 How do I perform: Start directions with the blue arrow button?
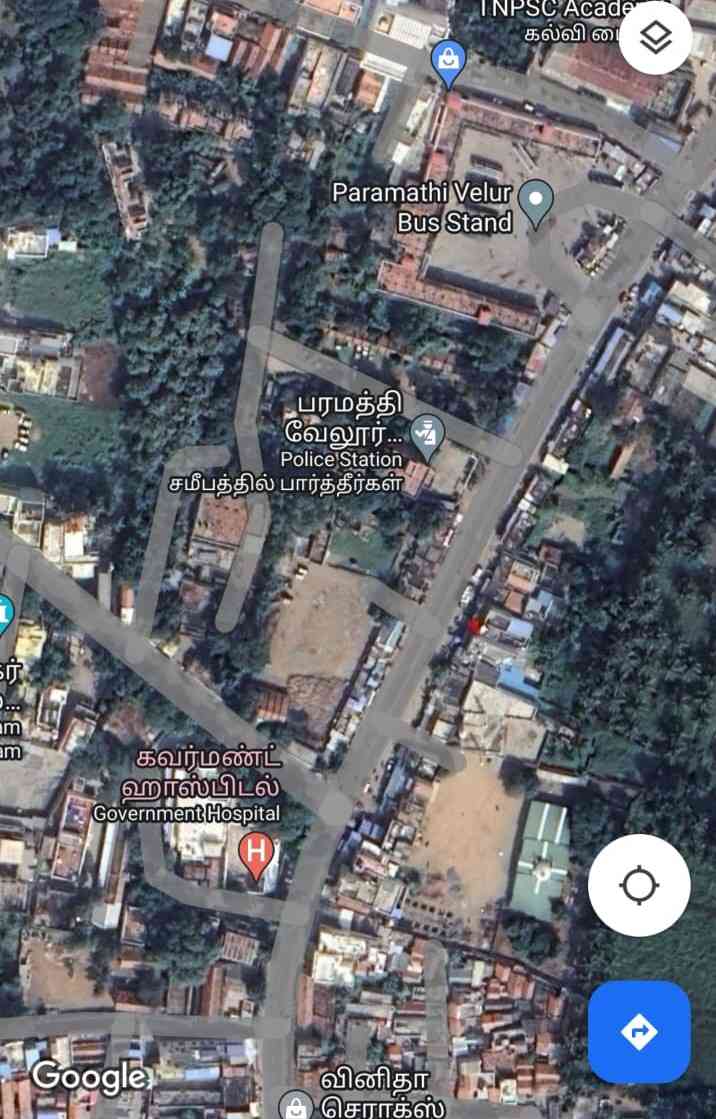point(639,1031)
